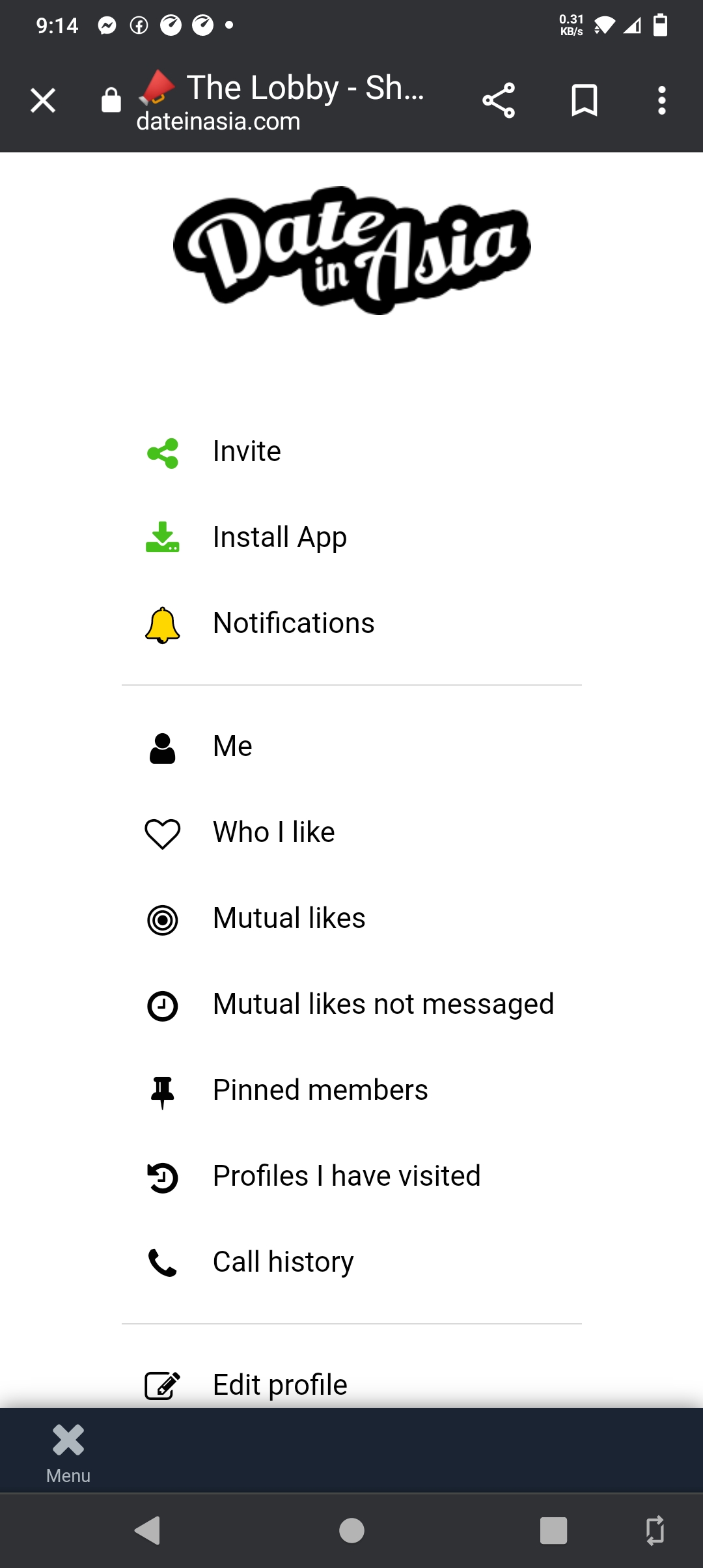Open Edit profile
Image resolution: width=703 pixels, height=1568 pixels.
pos(351,1384)
